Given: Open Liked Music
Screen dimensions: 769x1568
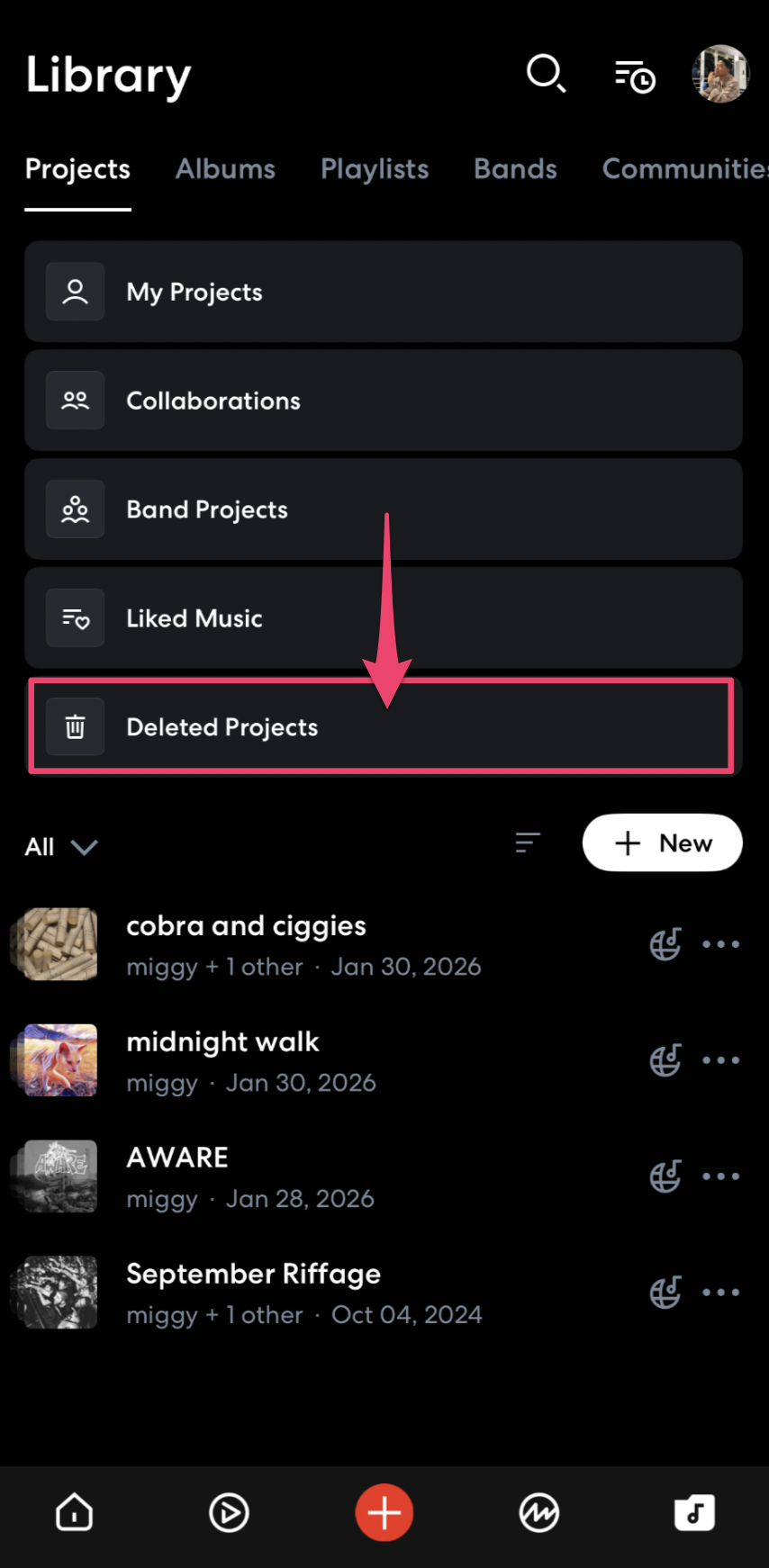Looking at the screenshot, I should pos(383,618).
